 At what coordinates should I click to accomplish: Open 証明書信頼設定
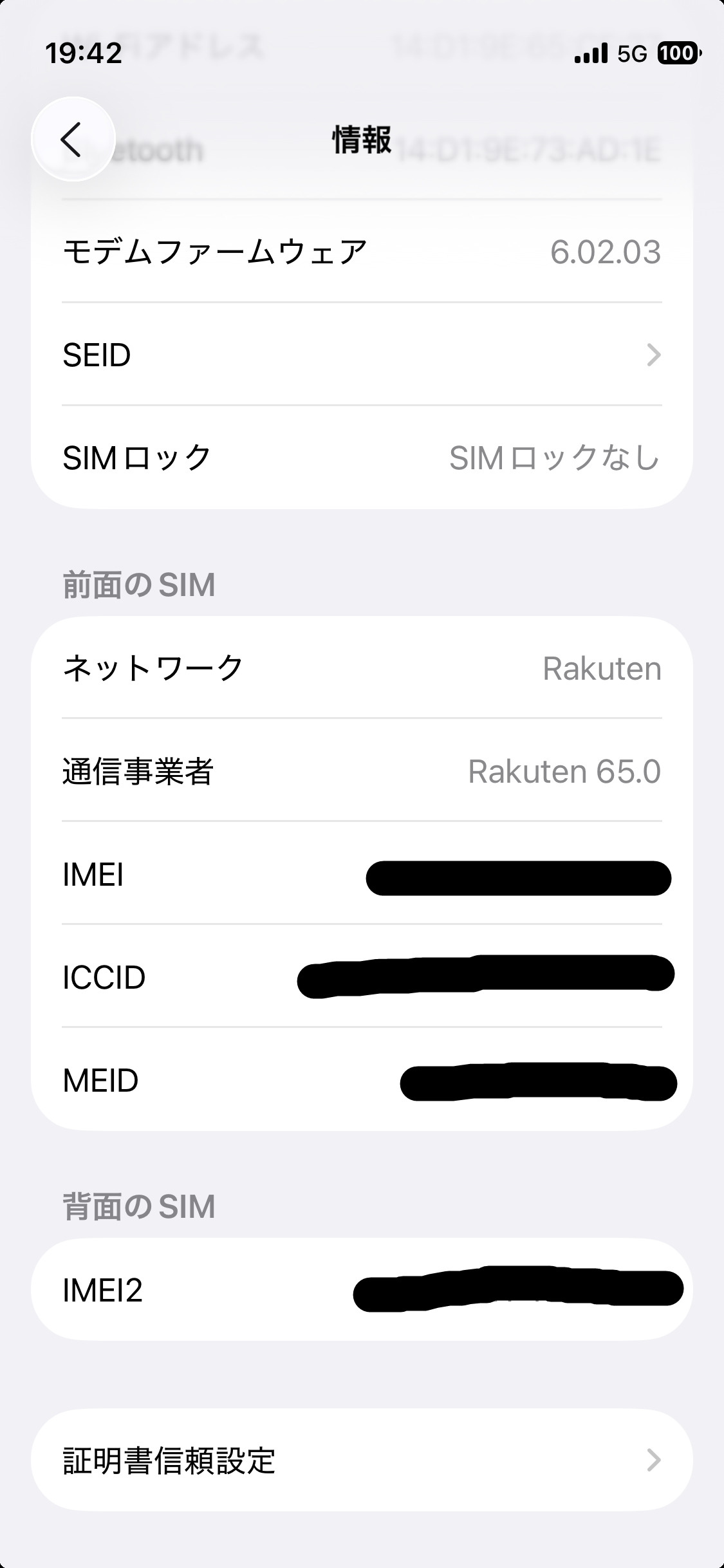coord(362,1460)
